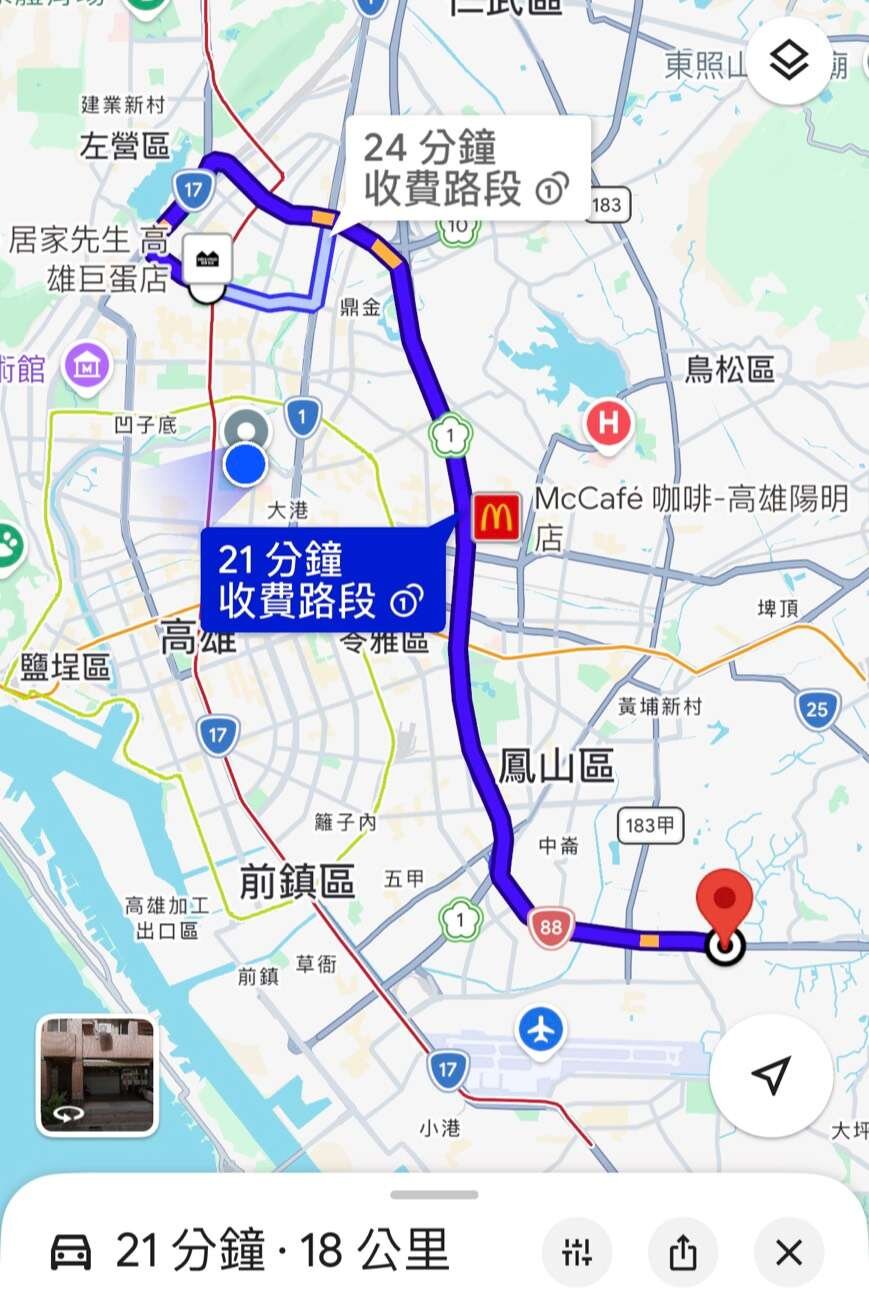Open the purple museum marker
The height and width of the screenshot is (1312, 869).
click(88, 365)
